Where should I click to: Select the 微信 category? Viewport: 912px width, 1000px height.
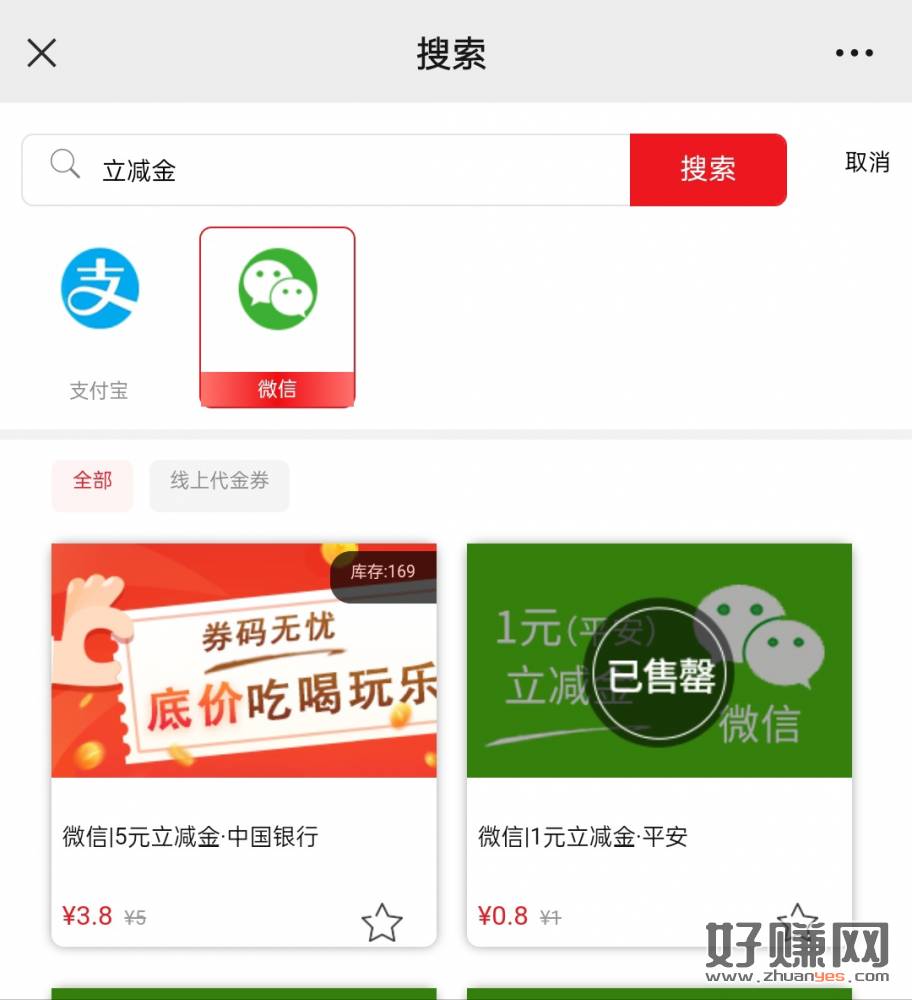click(x=277, y=317)
